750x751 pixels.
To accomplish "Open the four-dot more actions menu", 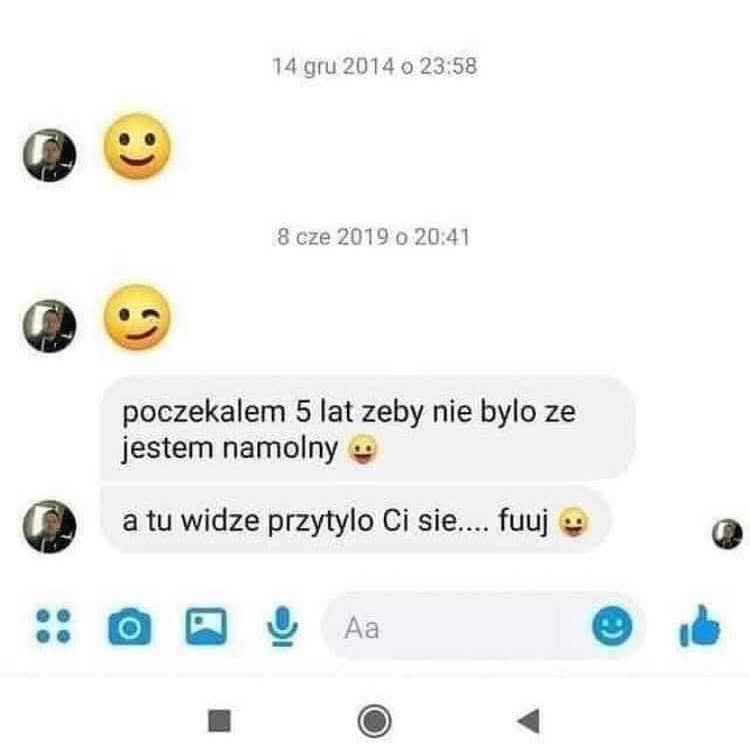I will click(x=53, y=626).
